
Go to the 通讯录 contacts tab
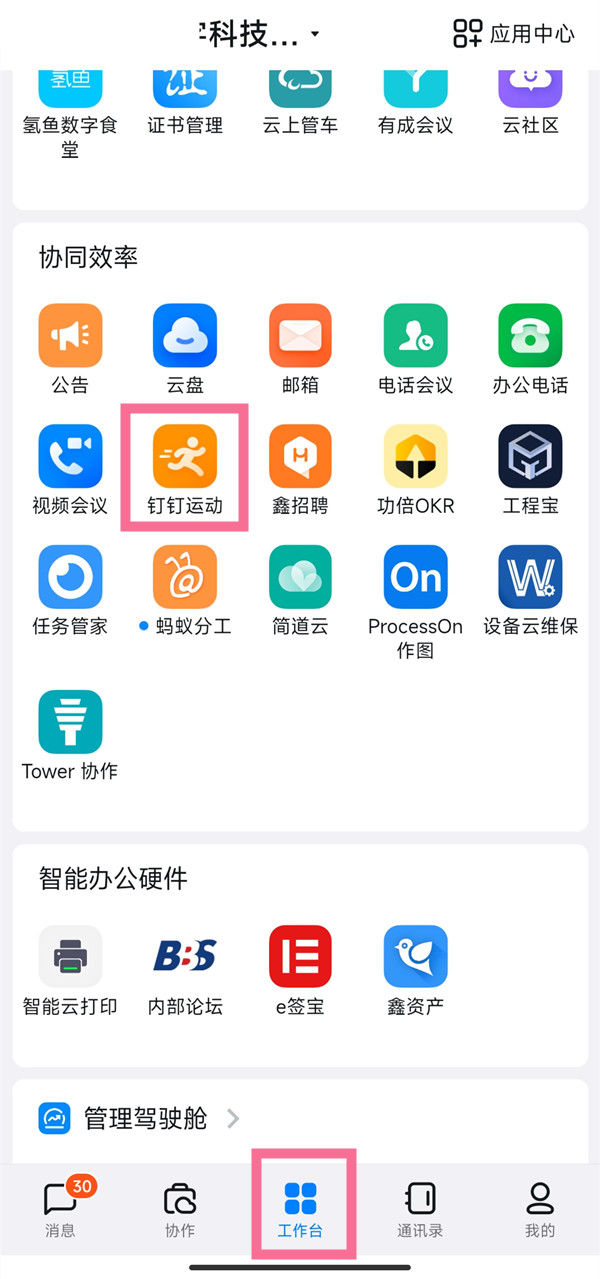coord(420,1208)
